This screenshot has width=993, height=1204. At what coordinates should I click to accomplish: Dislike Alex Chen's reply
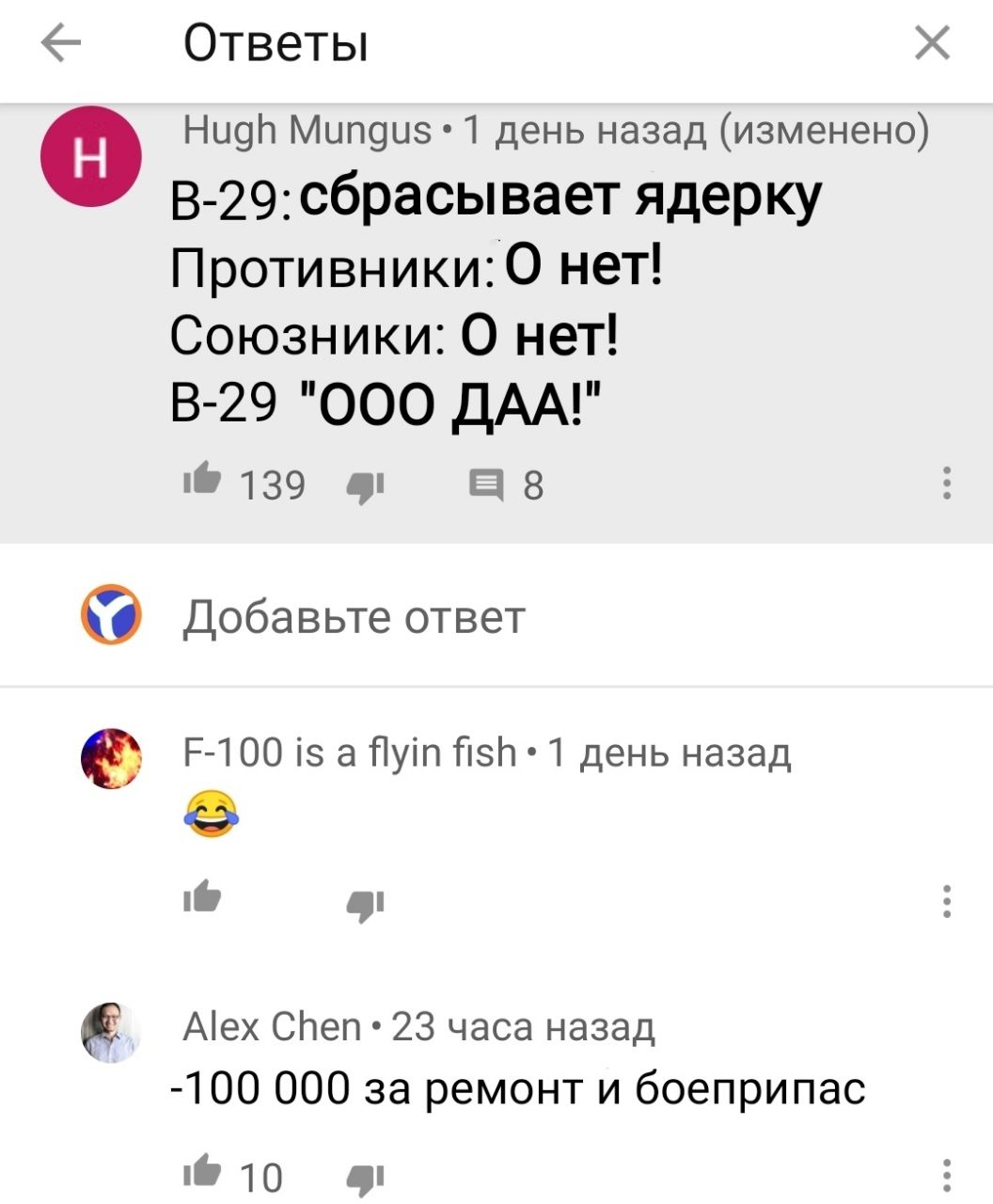[x=365, y=1178]
